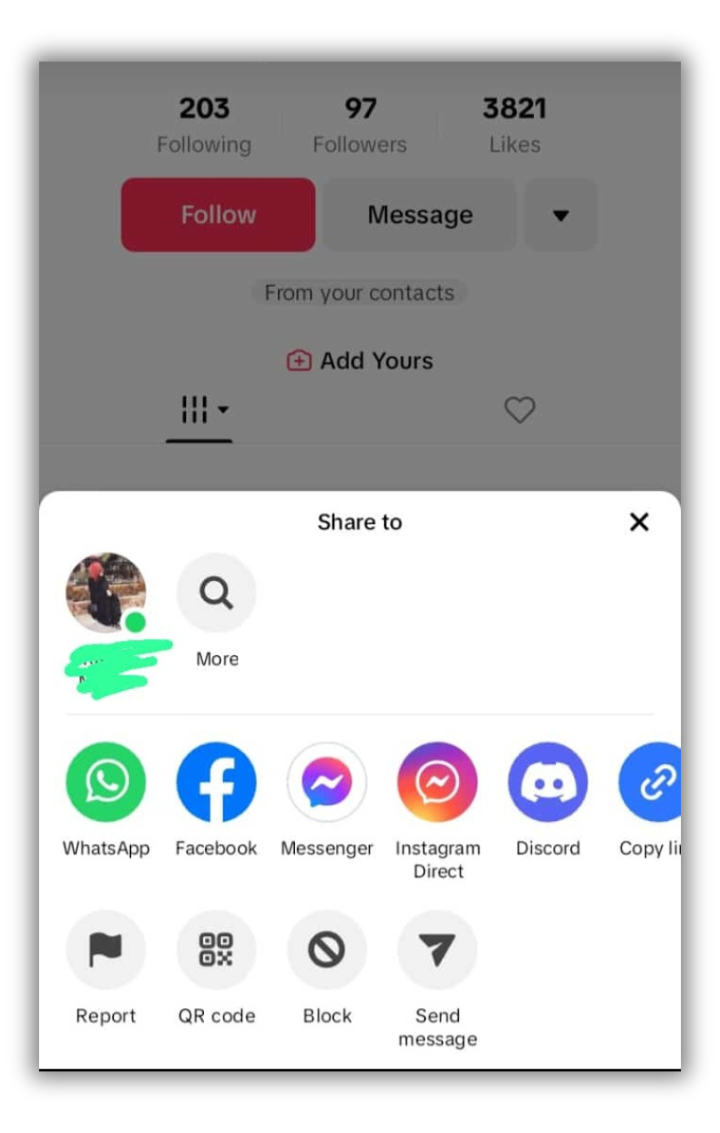Block this user
This screenshot has height=1133, width=720.
(327, 950)
